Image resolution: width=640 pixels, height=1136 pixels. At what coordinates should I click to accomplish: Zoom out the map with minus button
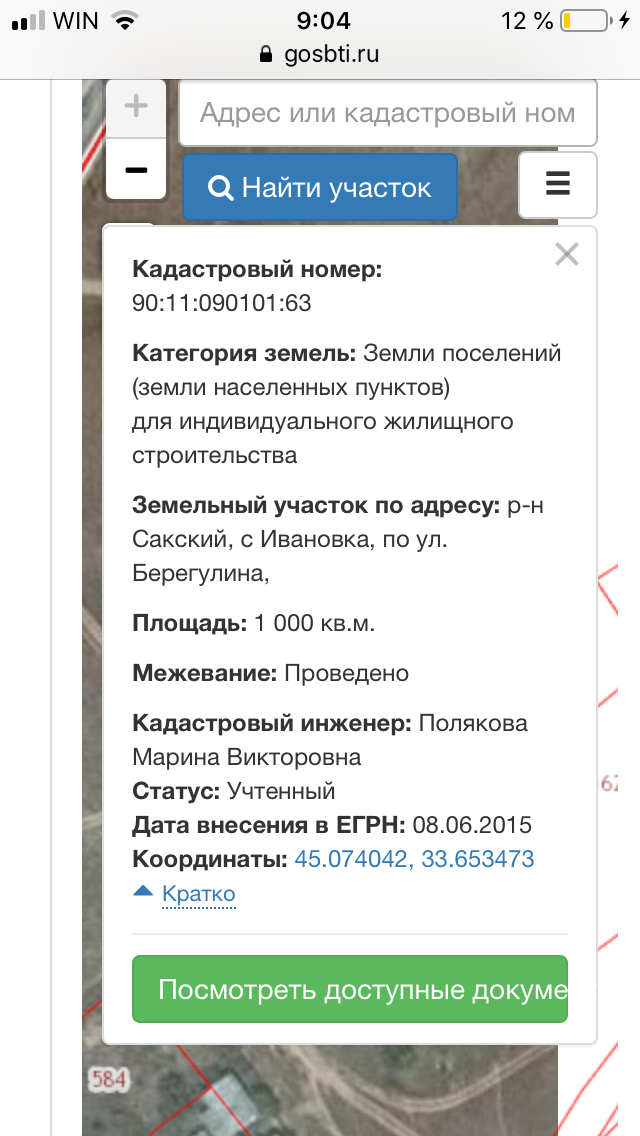pyautogui.click(x=136, y=170)
